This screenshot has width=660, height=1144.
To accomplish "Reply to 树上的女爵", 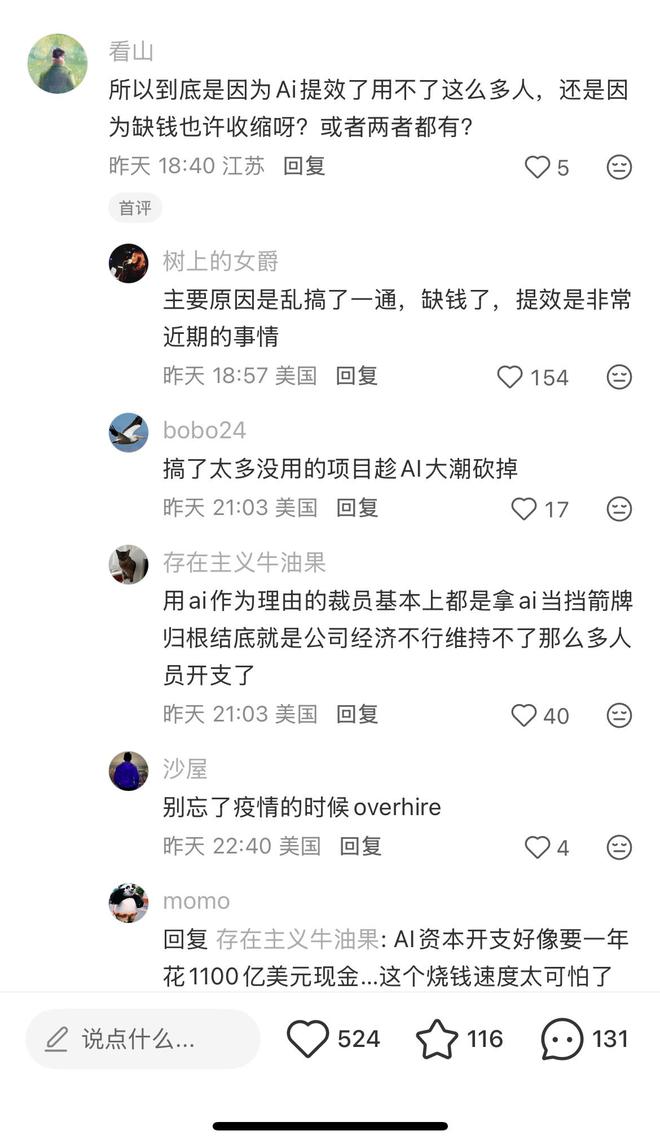I will click(357, 376).
